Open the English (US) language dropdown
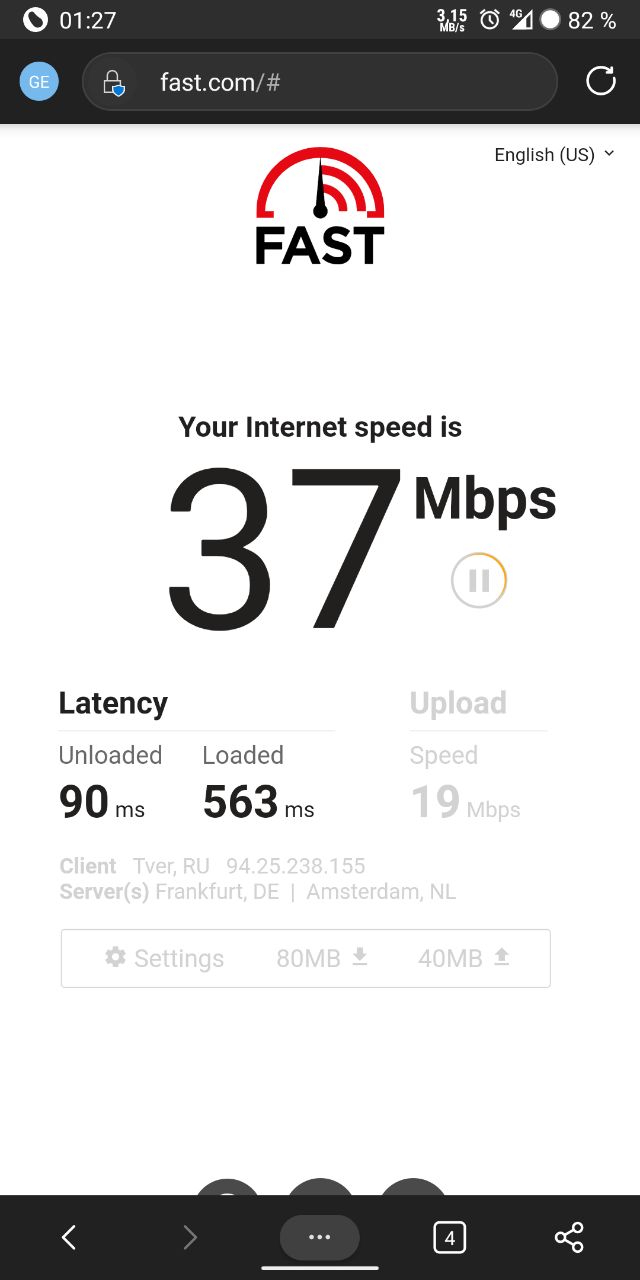This screenshot has height=1280, width=640. click(555, 154)
